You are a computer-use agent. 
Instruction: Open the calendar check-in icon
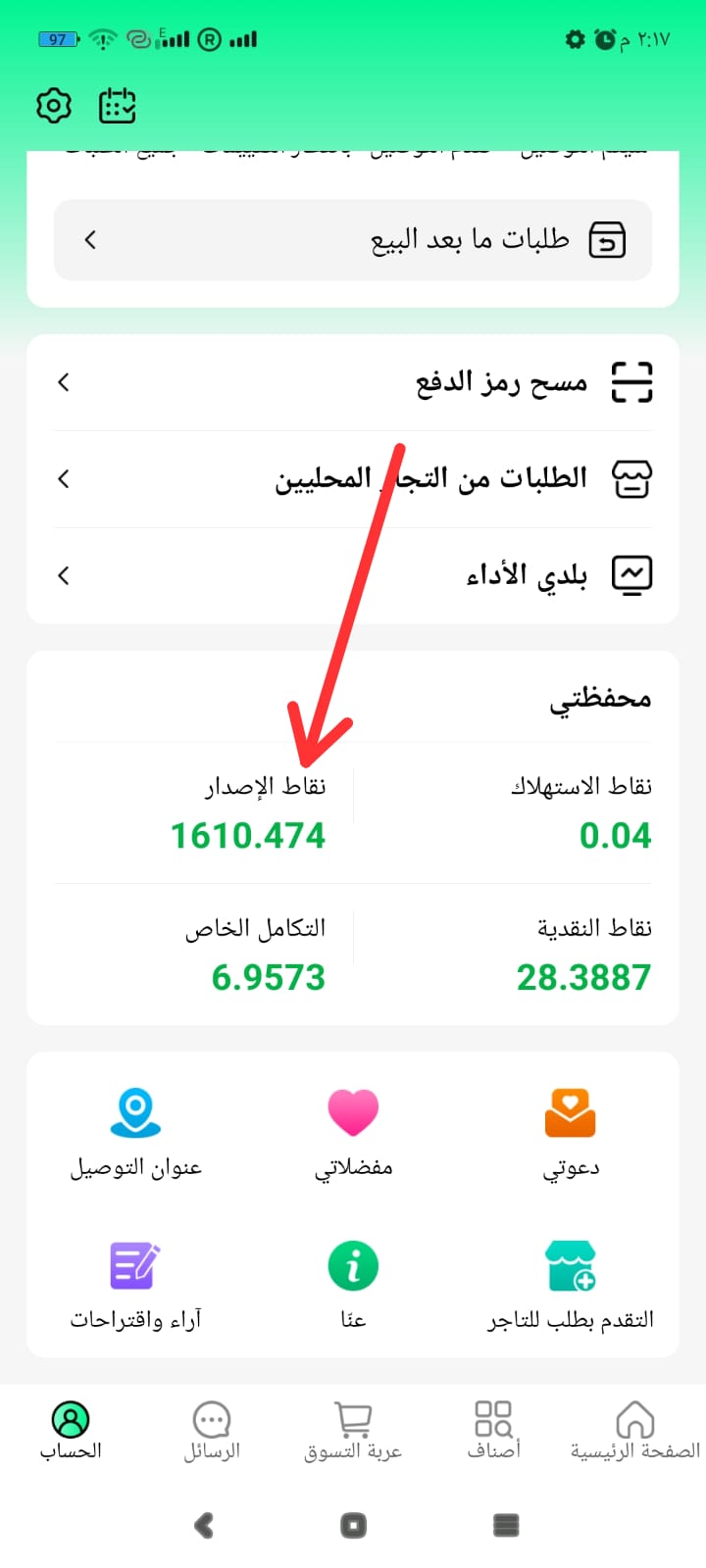[x=118, y=105]
